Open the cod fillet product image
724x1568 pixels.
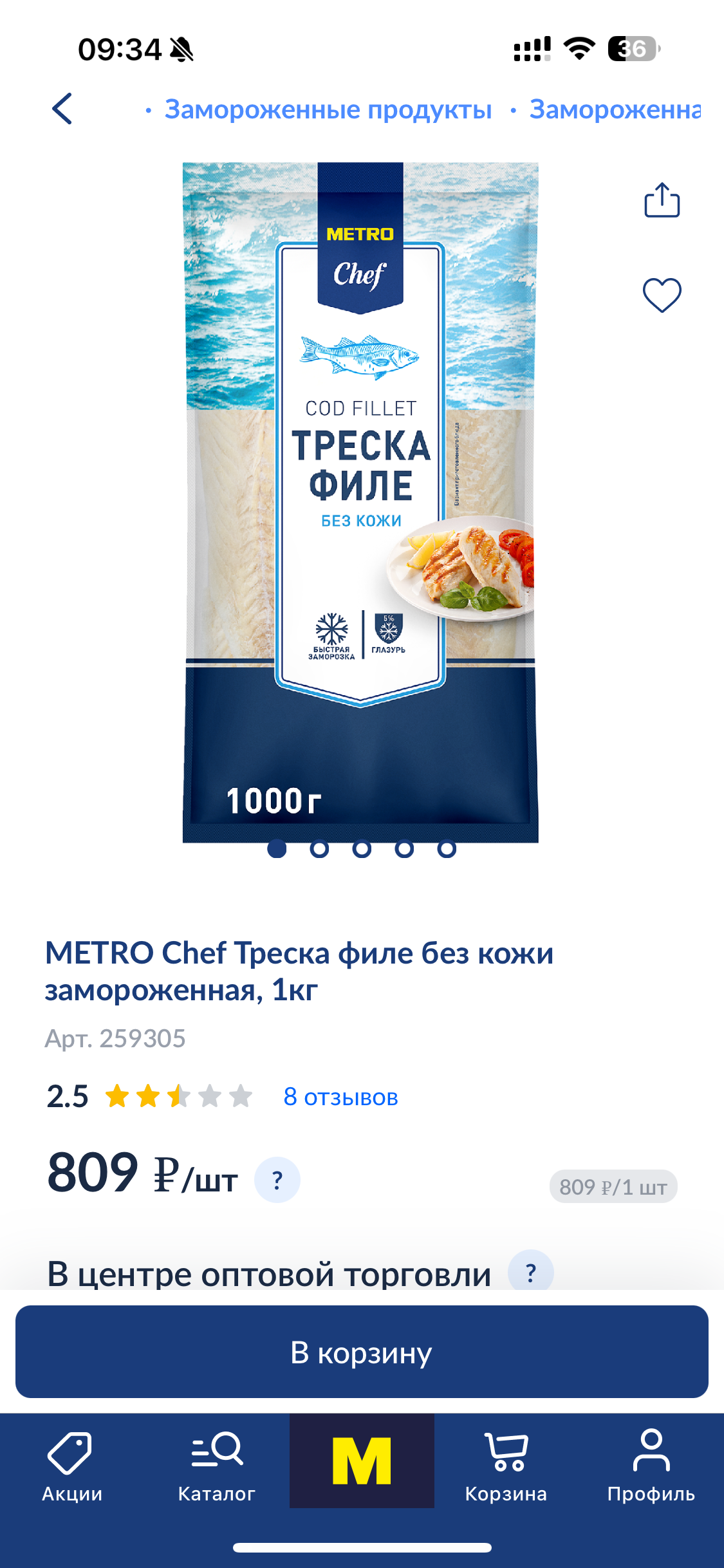click(x=360, y=502)
